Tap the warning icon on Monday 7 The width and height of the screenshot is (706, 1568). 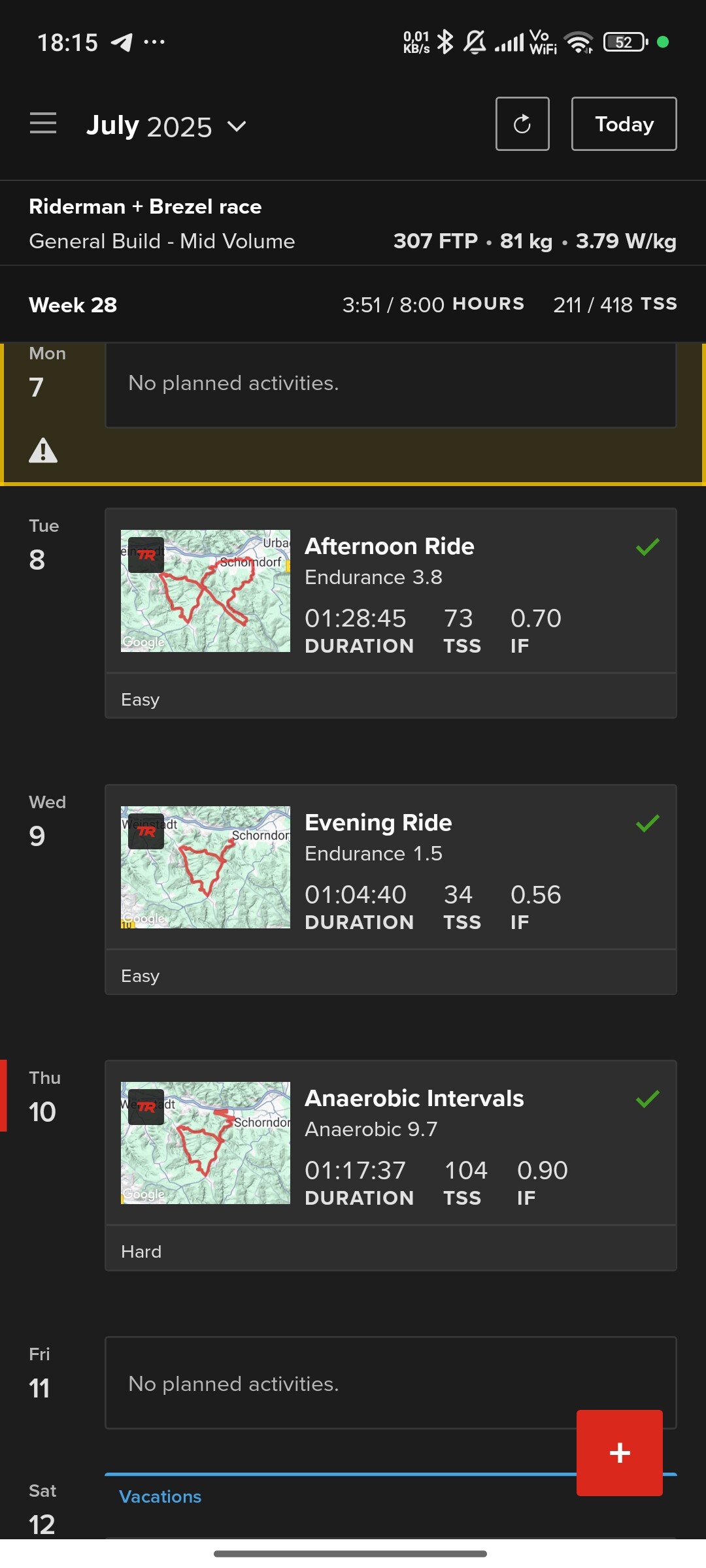[x=43, y=450]
